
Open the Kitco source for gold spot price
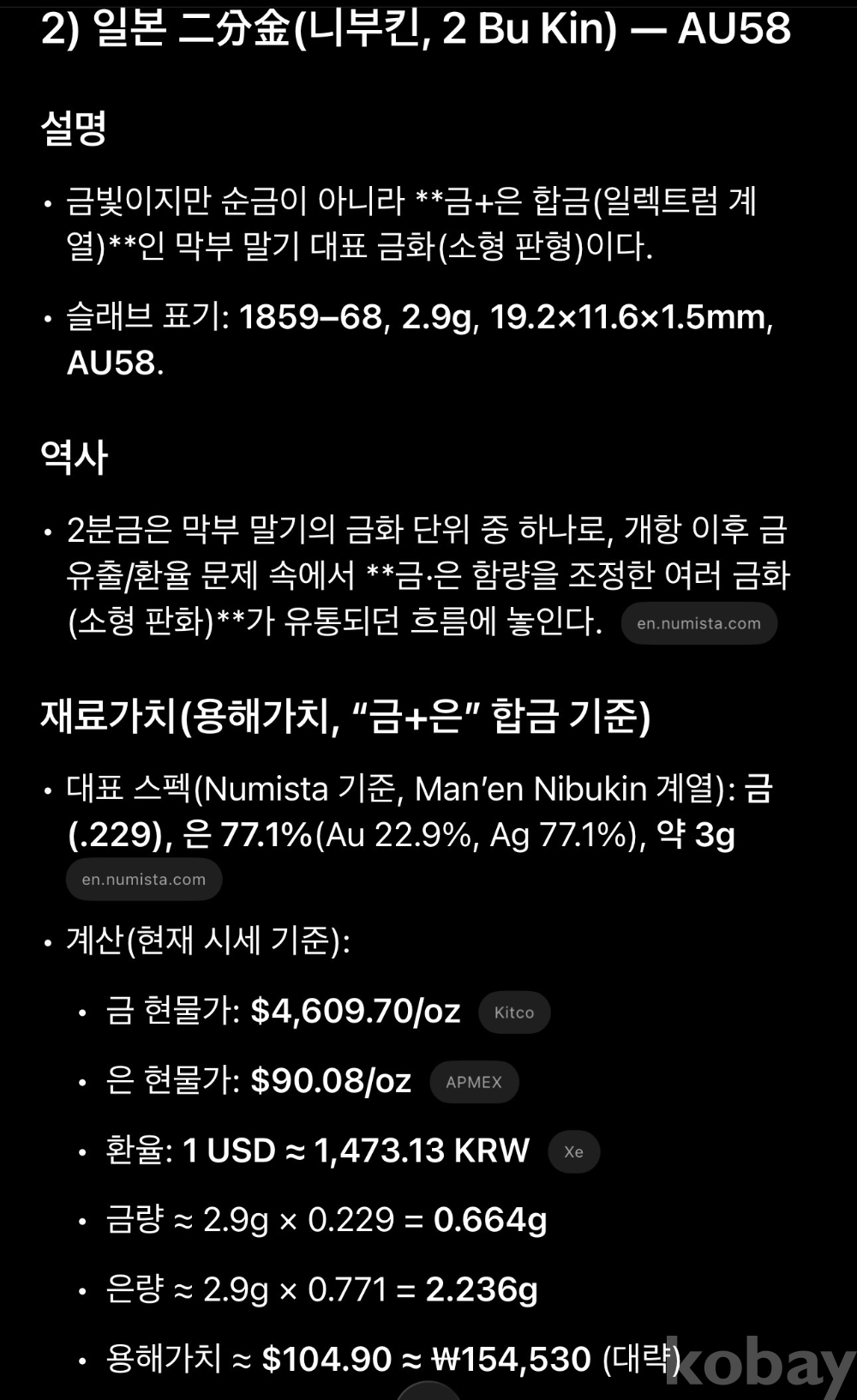pos(514,1012)
